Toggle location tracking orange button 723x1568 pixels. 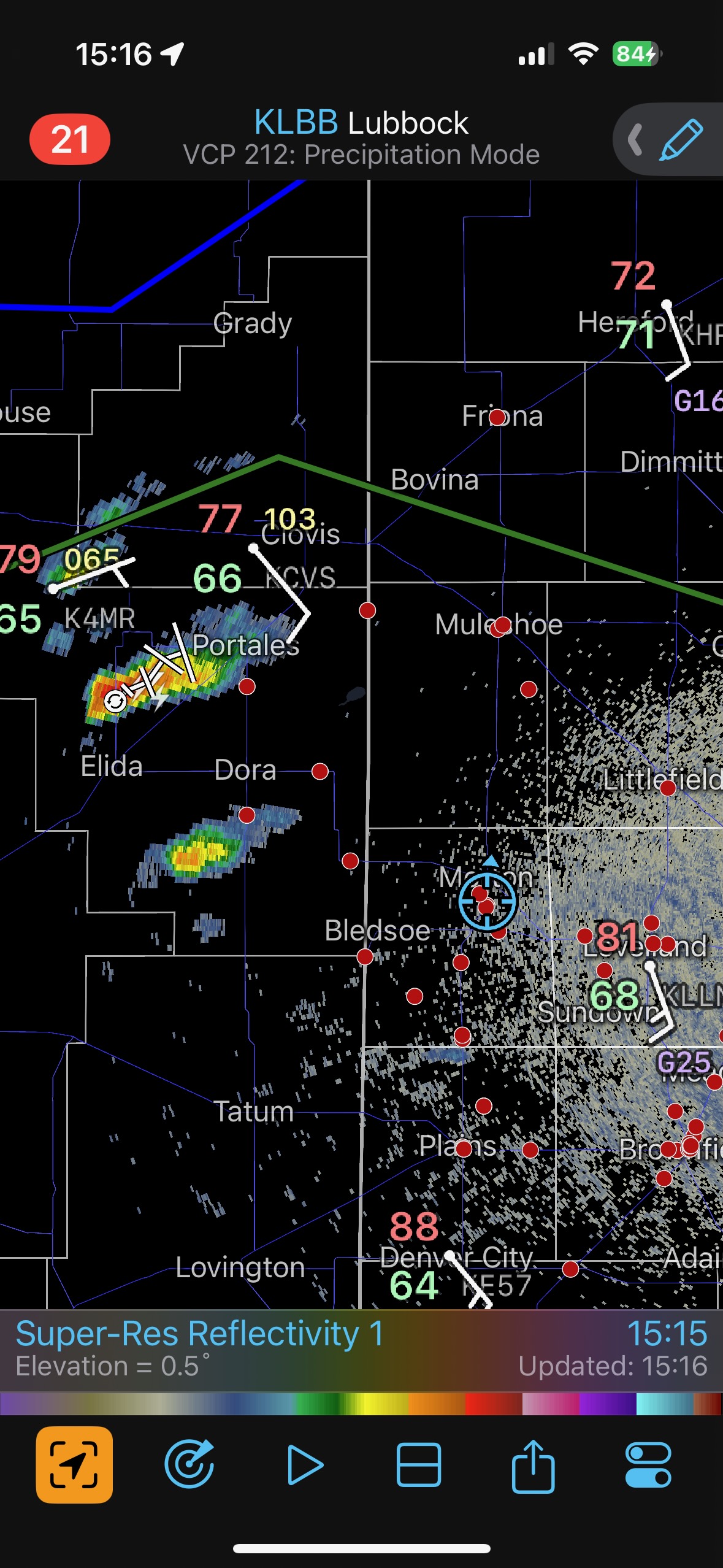point(74,1464)
